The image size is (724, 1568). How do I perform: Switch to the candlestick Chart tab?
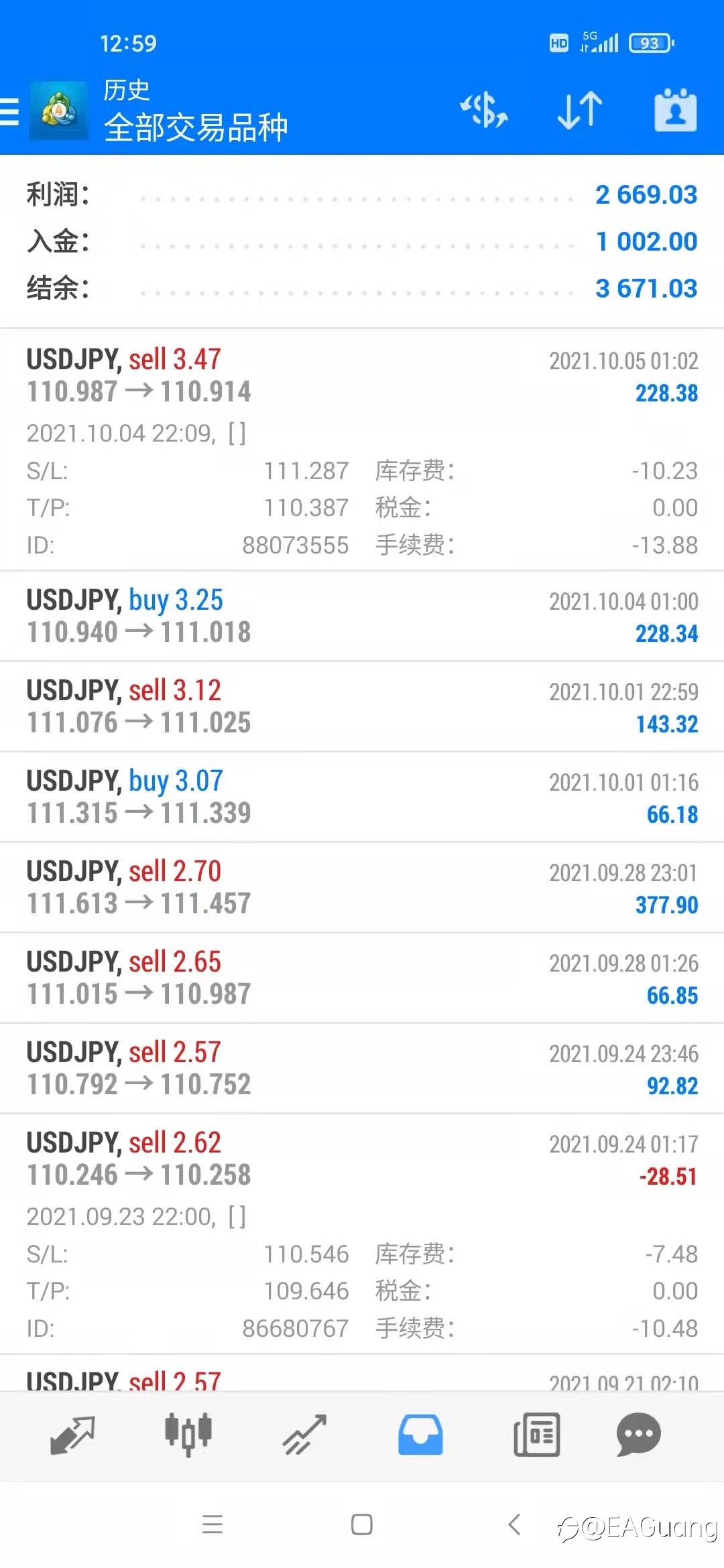[188, 1435]
